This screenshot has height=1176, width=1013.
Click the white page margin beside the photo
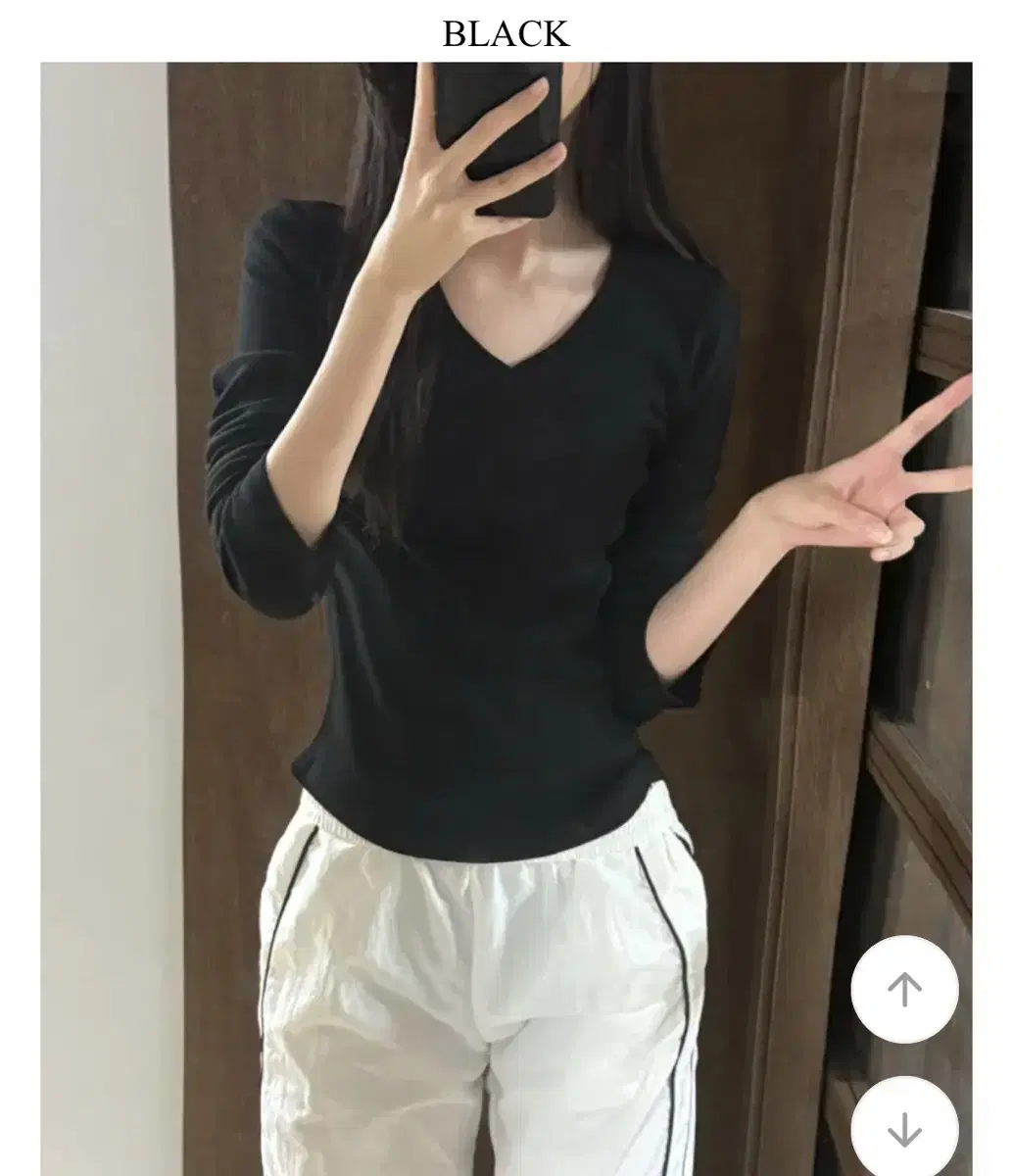point(18,588)
